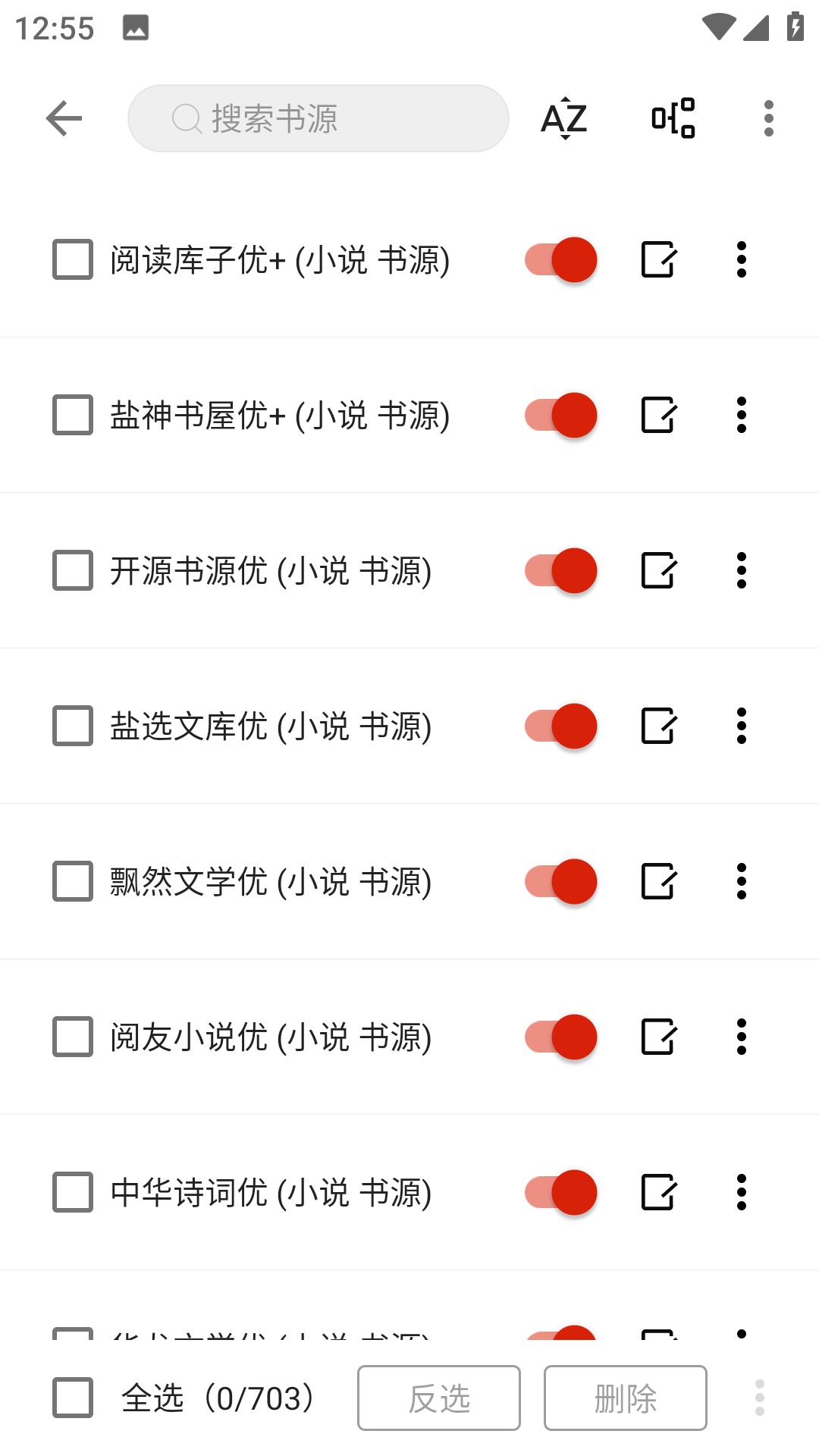This screenshot has width=819, height=1456.
Task: Disable the 盐神书屋优+ source switch
Action: point(561,415)
